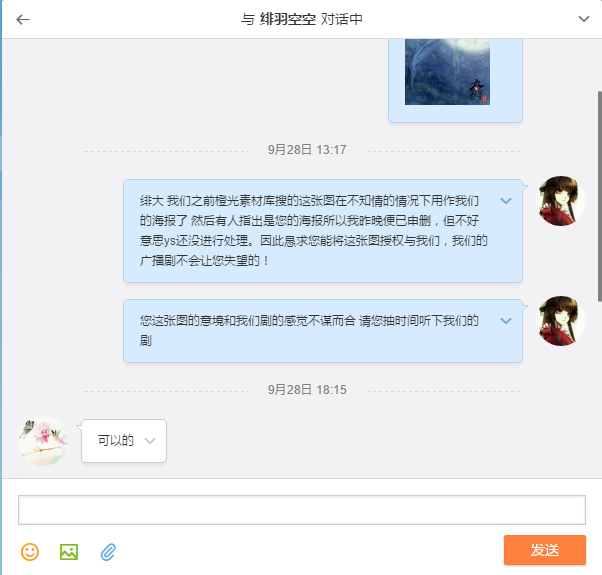Open options chevron on the 您这张图 message
The height and width of the screenshot is (575, 602).
point(506,321)
